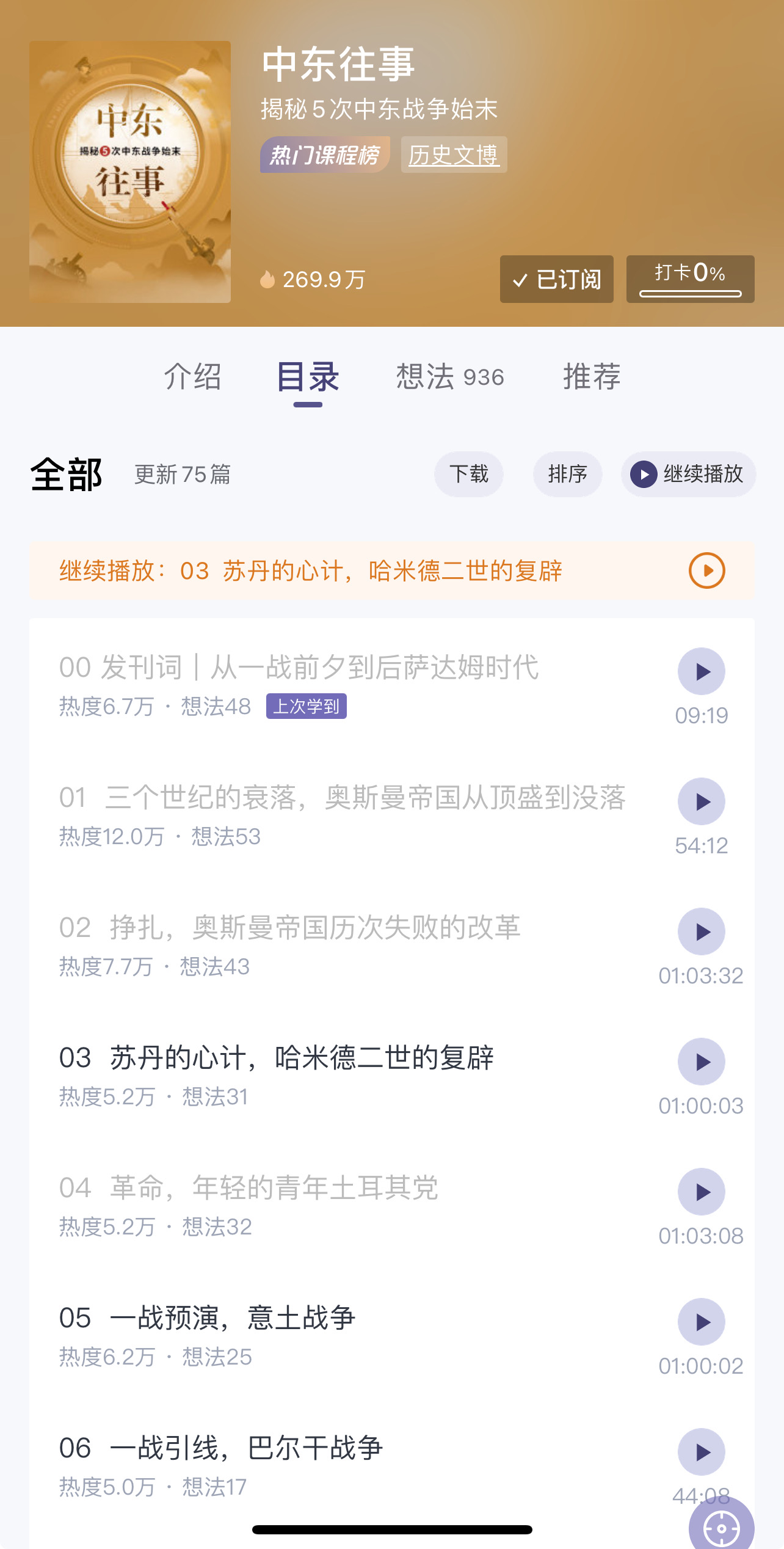Screen dimensions: 784x1549
Task: Tap the 继续播放 chip beside 排序
Action: [688, 474]
